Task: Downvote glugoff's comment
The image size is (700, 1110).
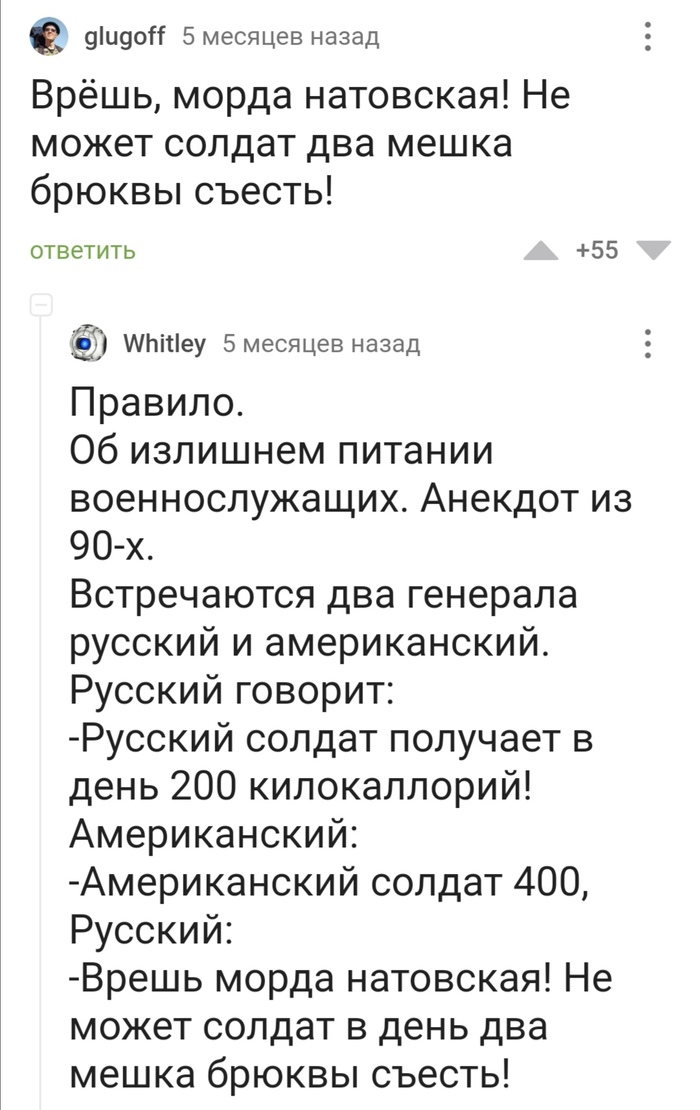Action: click(x=655, y=250)
